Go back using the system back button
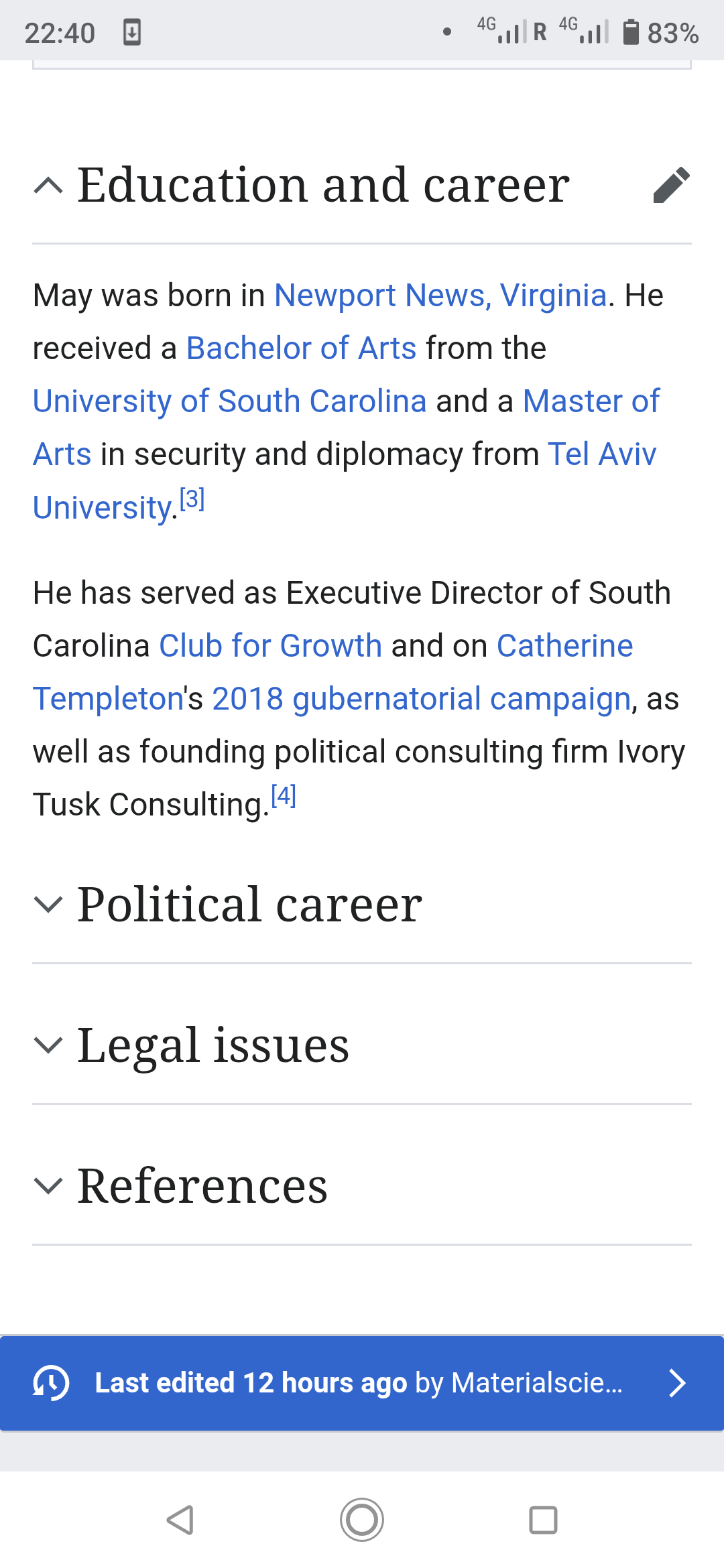Screen dimensions: 724x1568 181,1520
